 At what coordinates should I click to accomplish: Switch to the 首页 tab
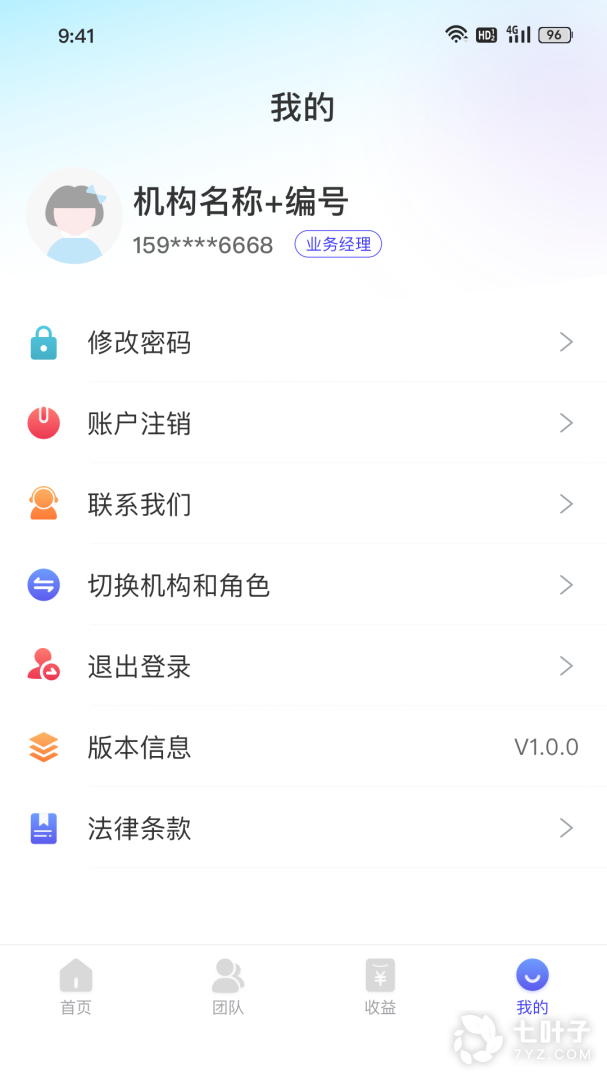click(x=76, y=987)
